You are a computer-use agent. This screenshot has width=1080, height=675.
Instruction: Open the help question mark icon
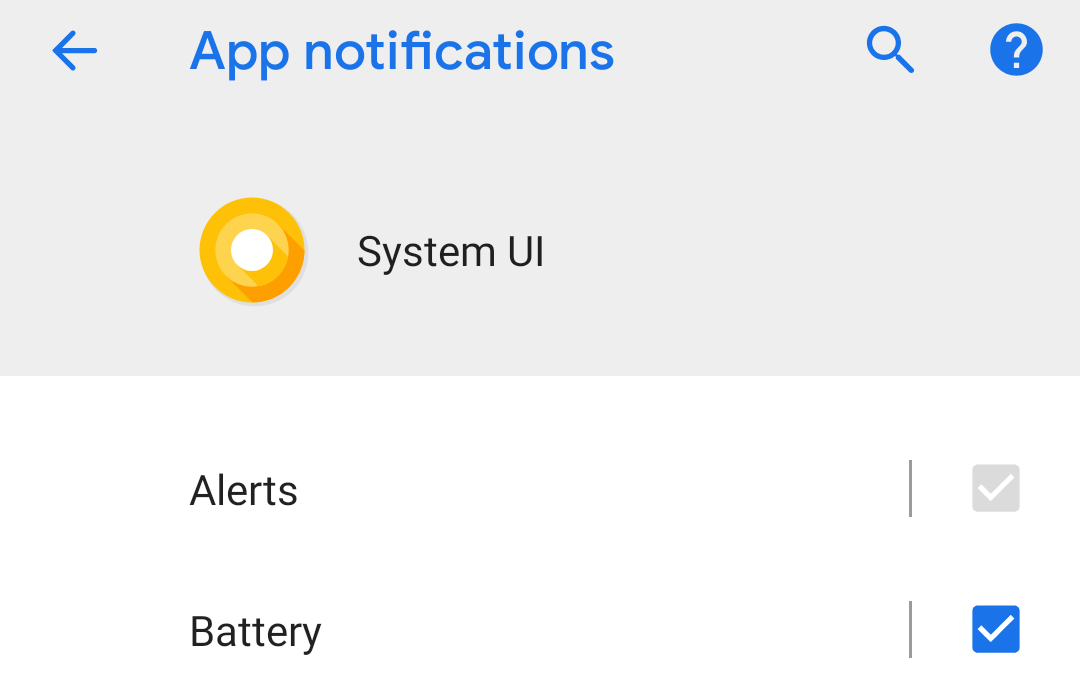(x=1016, y=50)
